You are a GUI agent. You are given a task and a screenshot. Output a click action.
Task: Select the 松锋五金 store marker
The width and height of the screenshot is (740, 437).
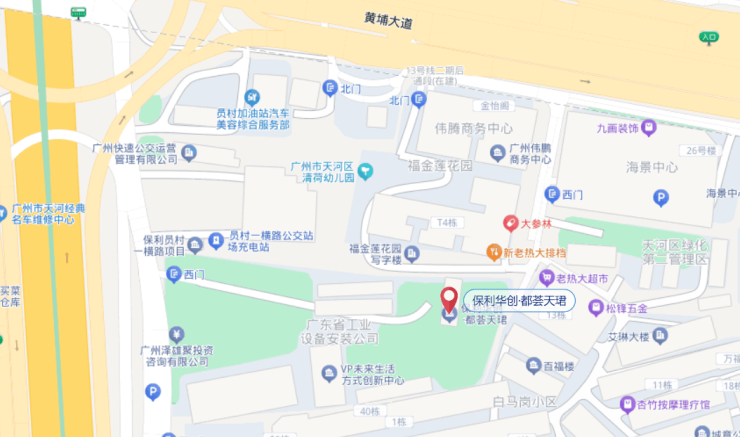coord(595,307)
